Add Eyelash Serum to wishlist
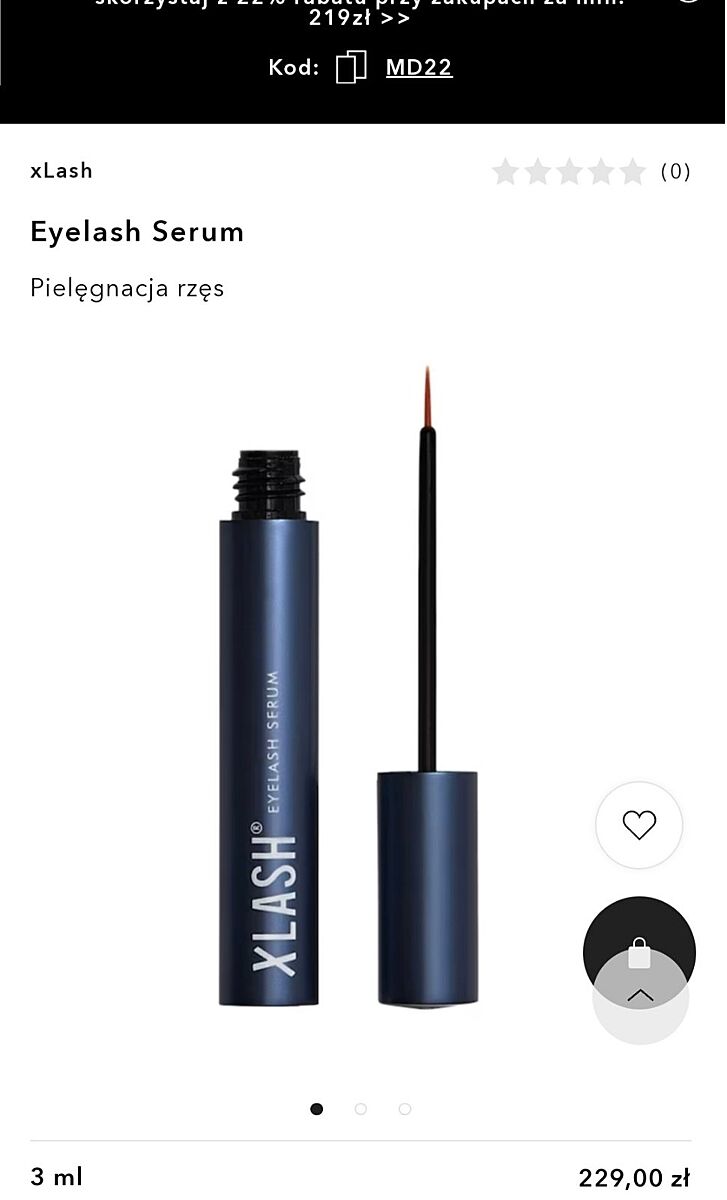 [639, 825]
